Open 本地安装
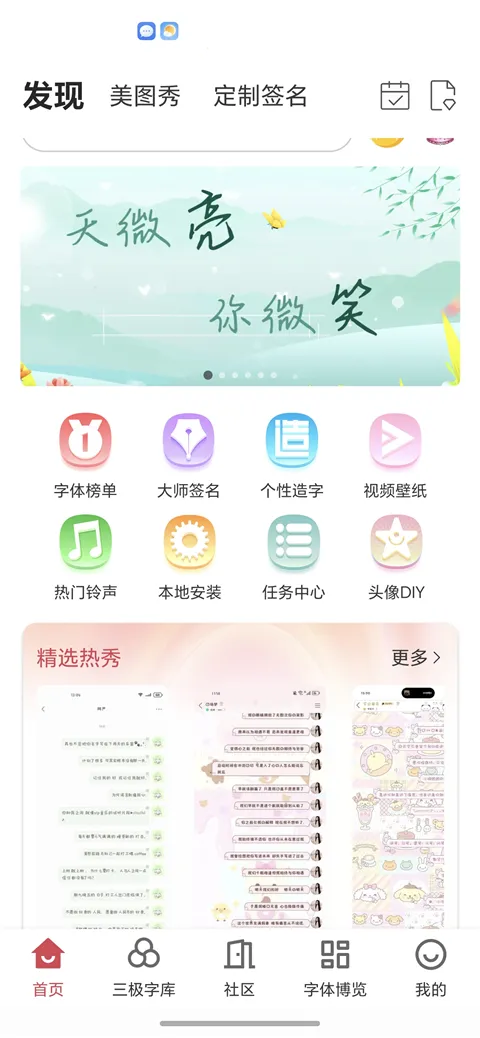Image resolution: width=480 pixels, height=1038 pixels. [x=189, y=557]
